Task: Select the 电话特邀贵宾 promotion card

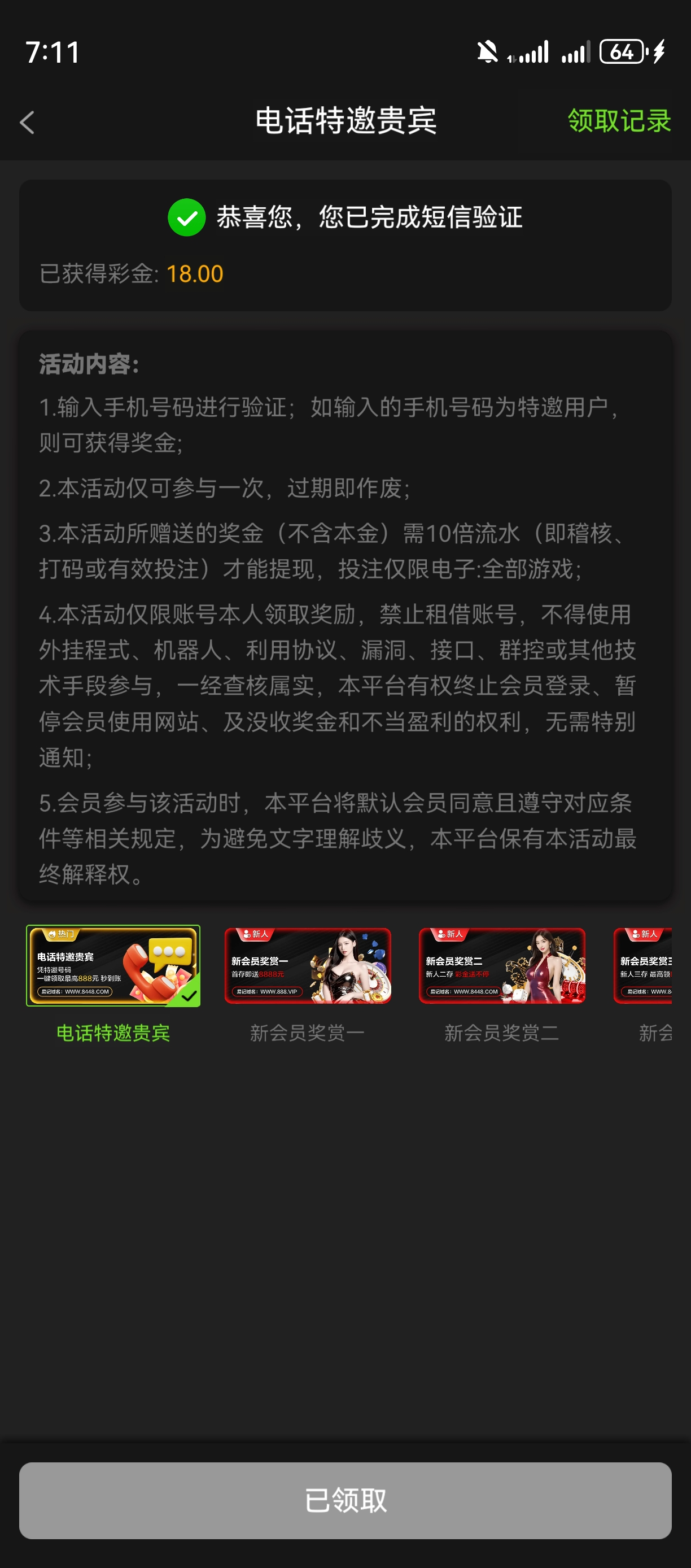Action: 113,965
